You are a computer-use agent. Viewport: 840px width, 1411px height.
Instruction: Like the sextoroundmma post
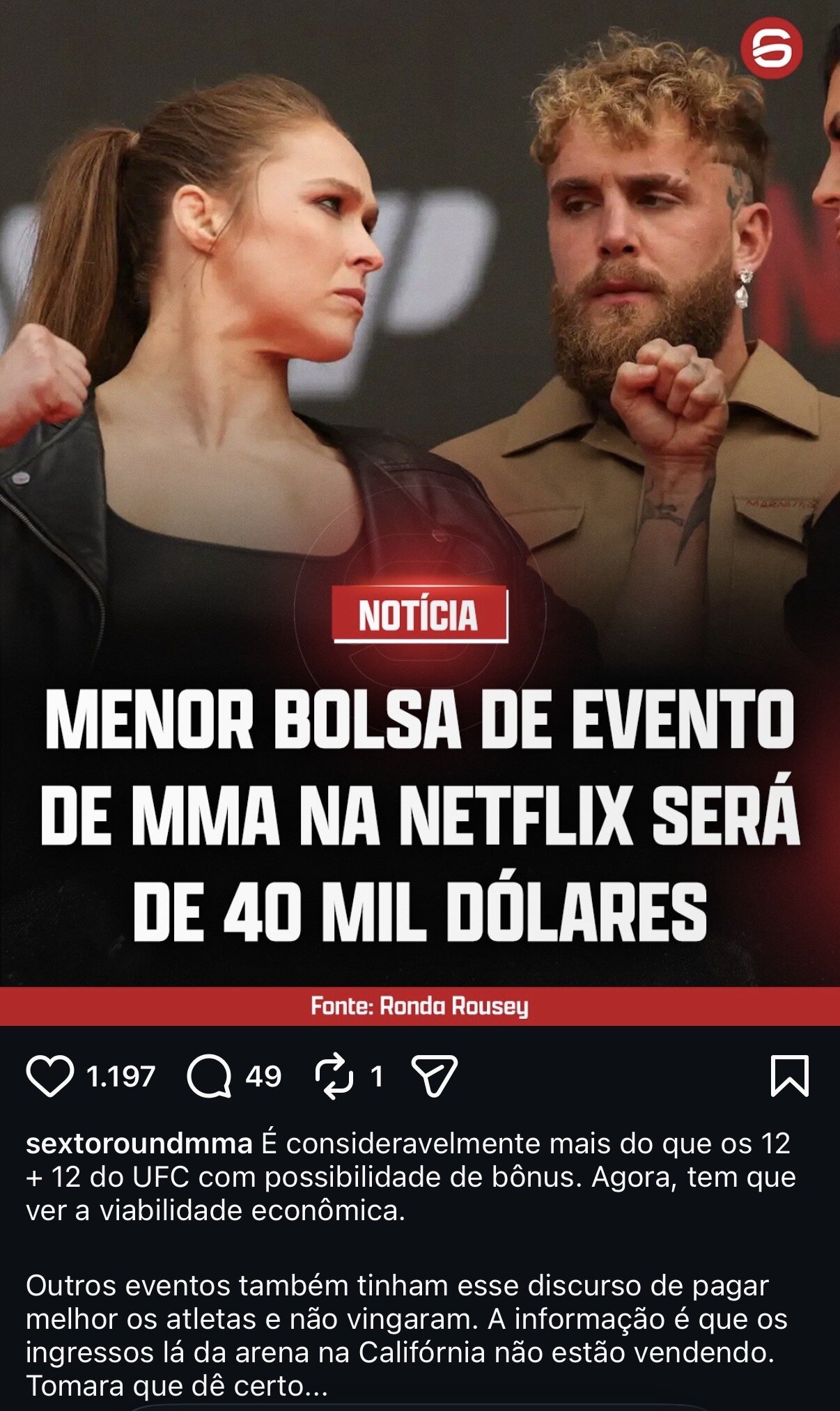click(50, 1076)
